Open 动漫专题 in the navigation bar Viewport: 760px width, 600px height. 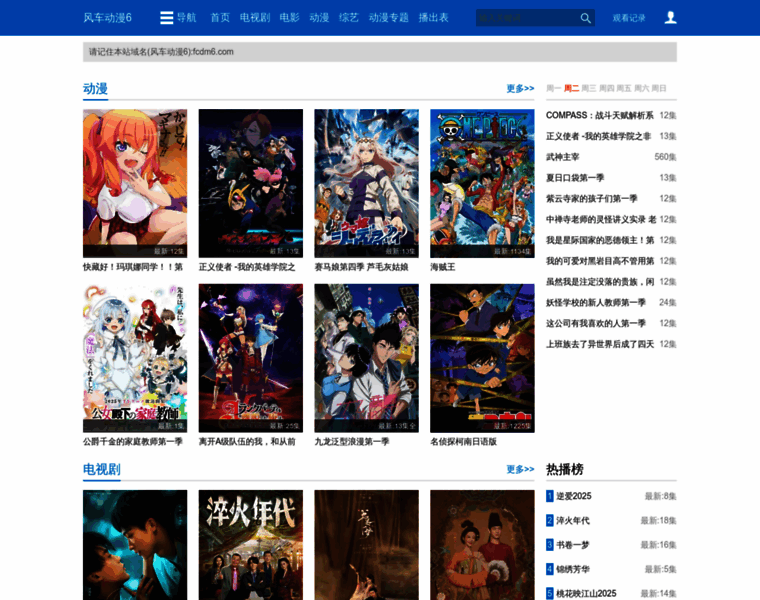(x=388, y=17)
